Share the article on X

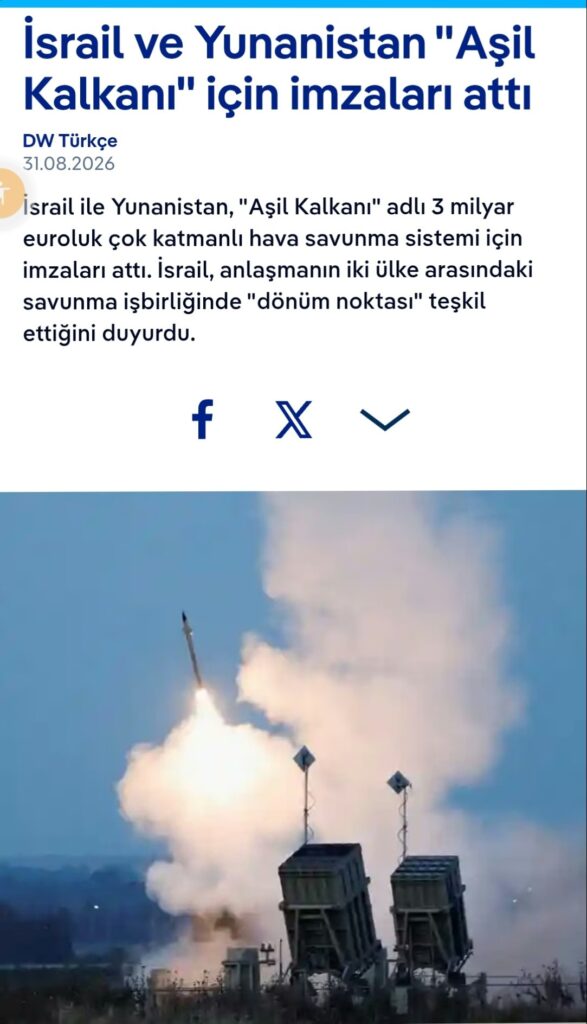294,419
